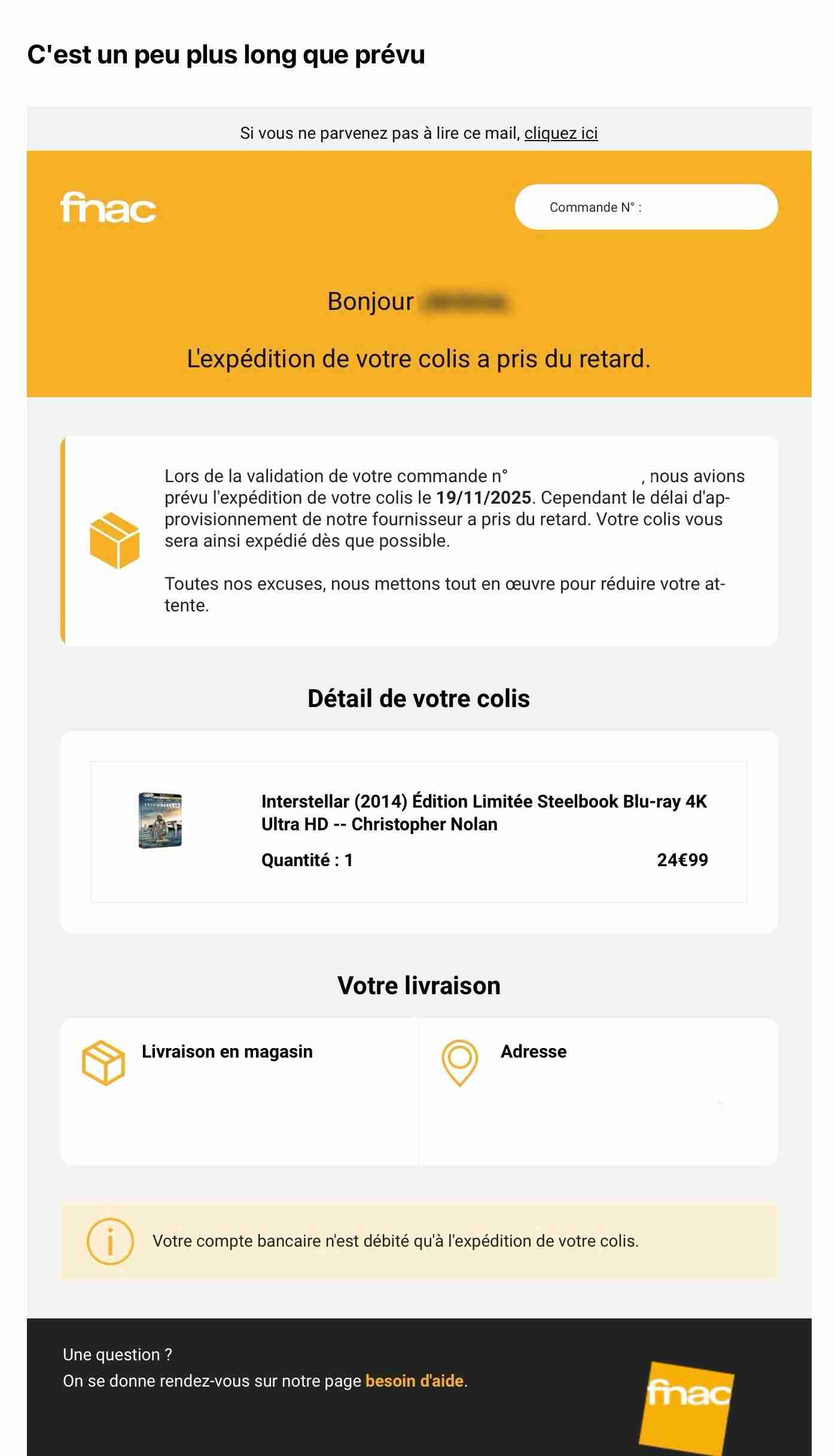
Task: Open the "besoin d'aide" help page link
Action: (x=415, y=1381)
